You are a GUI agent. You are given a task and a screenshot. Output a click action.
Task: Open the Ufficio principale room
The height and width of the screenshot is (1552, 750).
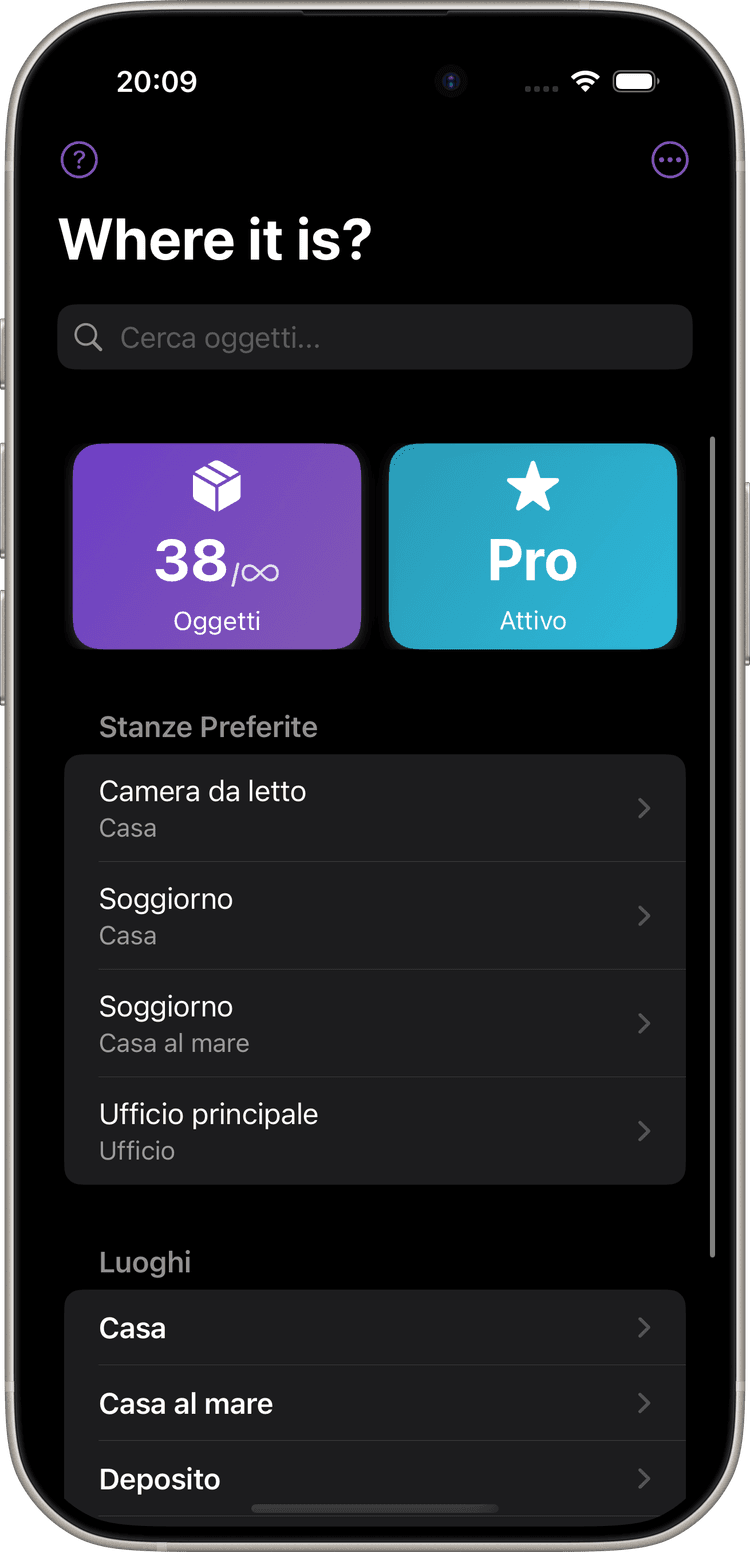tap(375, 1130)
